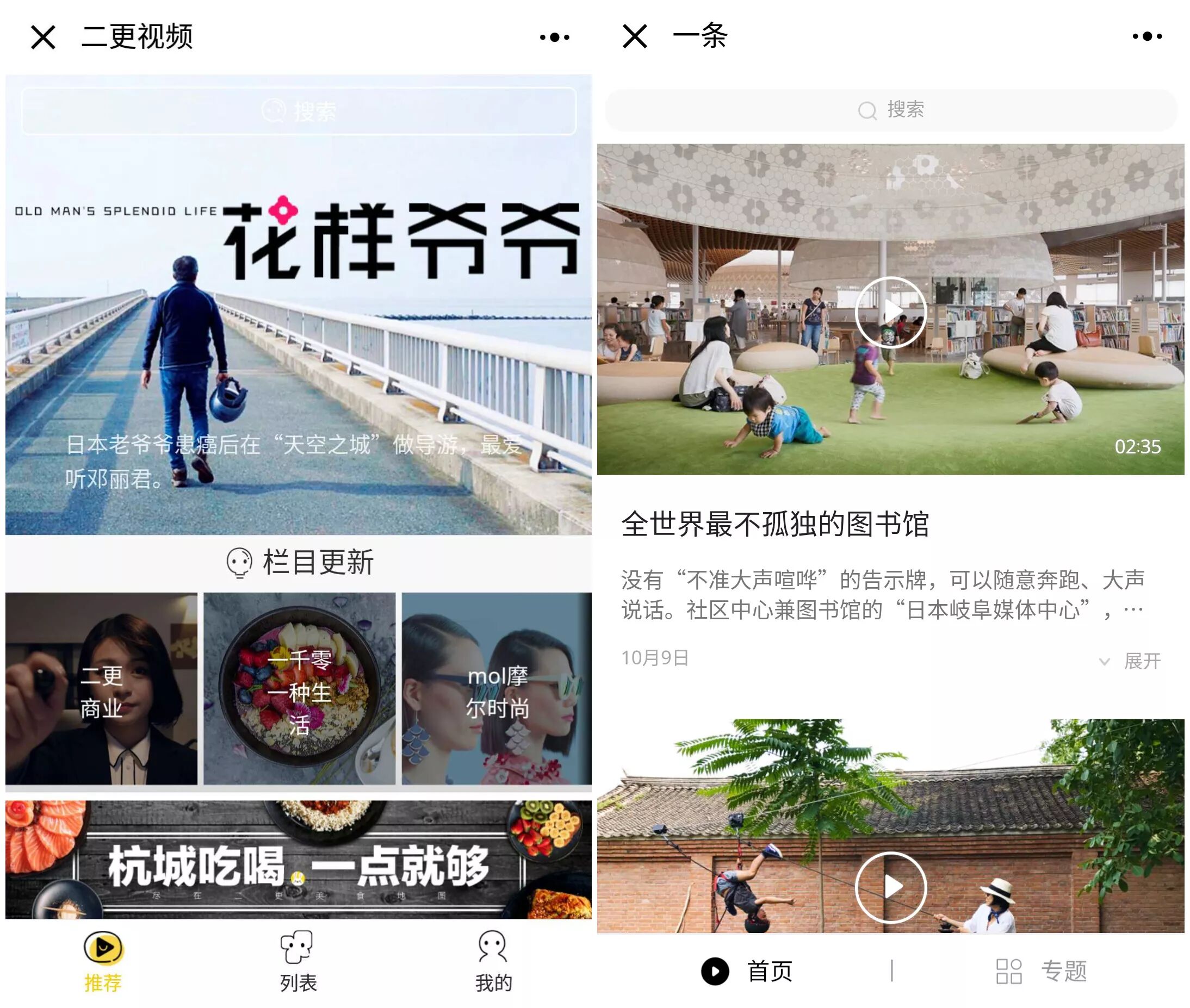Open the 杭城吃喝一点就够 banner
Screen dimensions: 1190x1008
click(299, 860)
